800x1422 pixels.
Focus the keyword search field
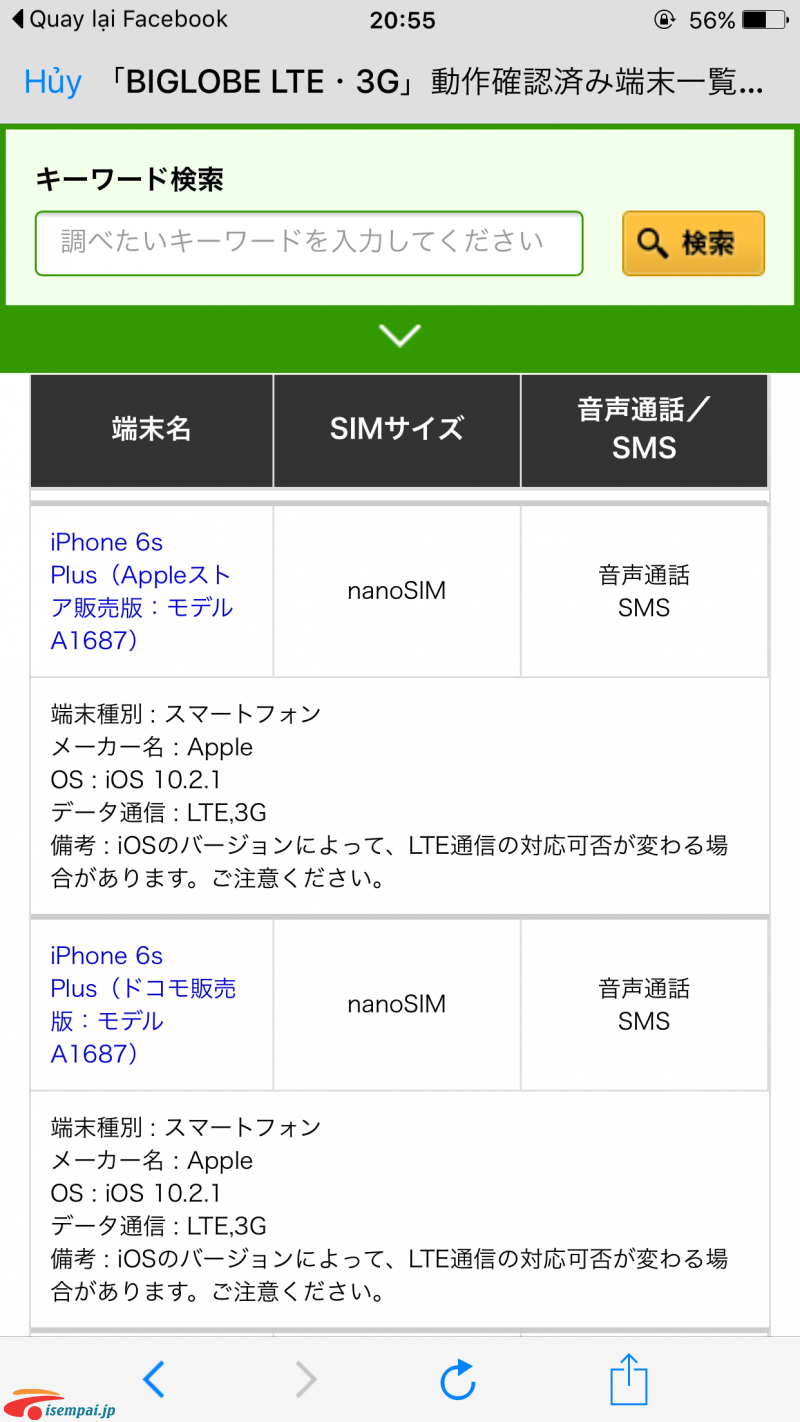pyautogui.click(x=309, y=243)
